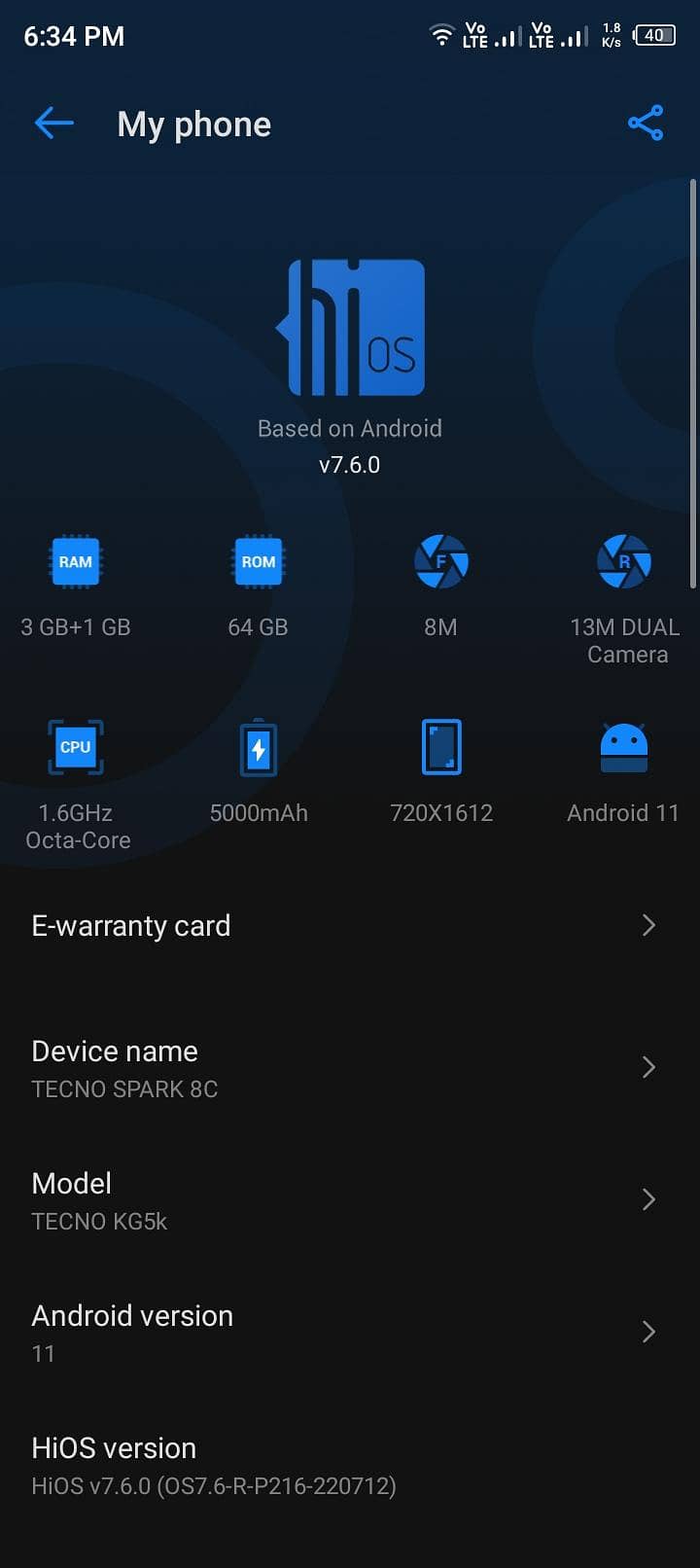The height and width of the screenshot is (1568, 700).
Task: Tap the RAM chip icon
Action: (75, 562)
